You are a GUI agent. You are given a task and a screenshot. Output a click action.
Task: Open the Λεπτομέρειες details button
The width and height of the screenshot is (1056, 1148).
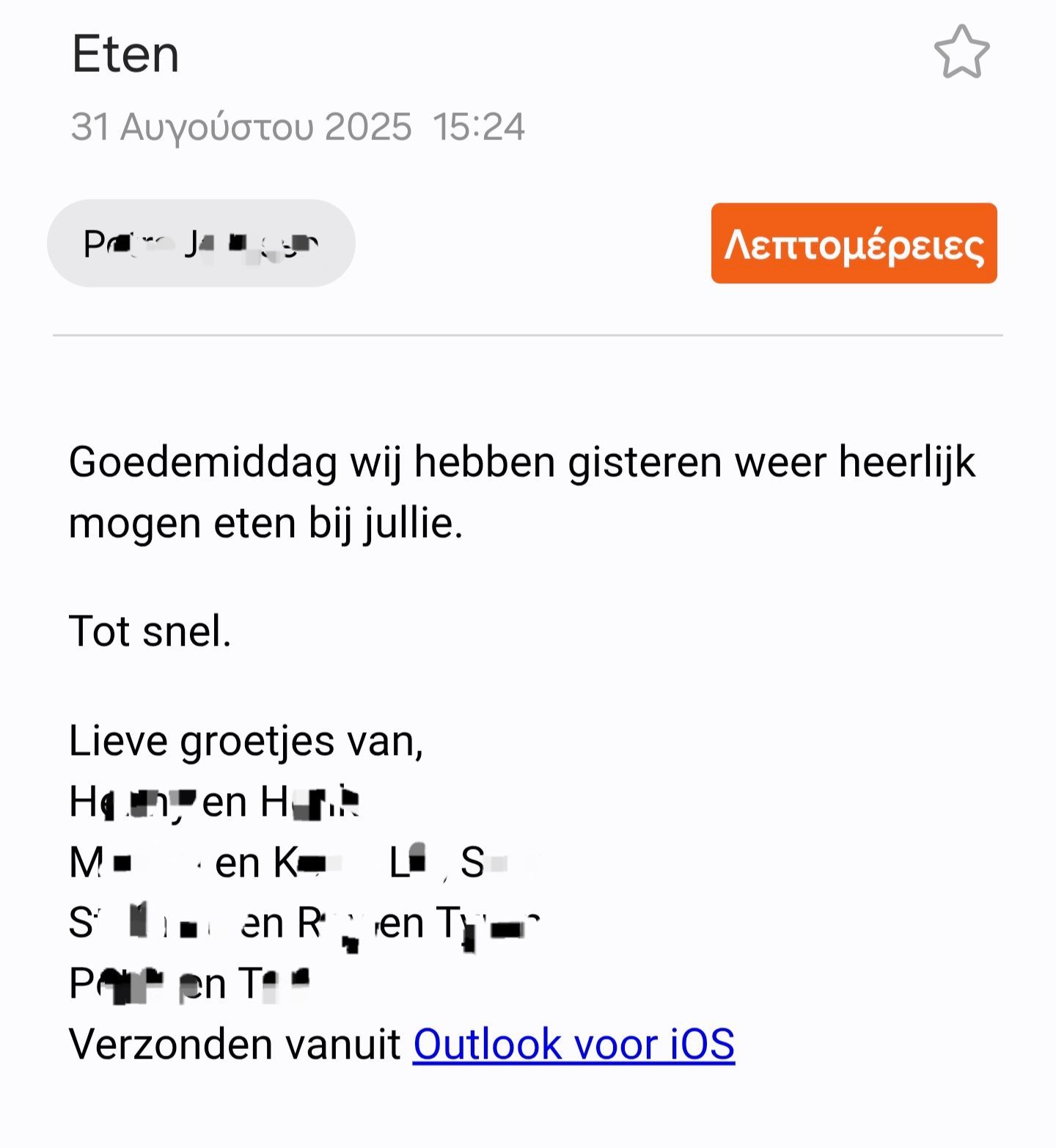coord(854,244)
